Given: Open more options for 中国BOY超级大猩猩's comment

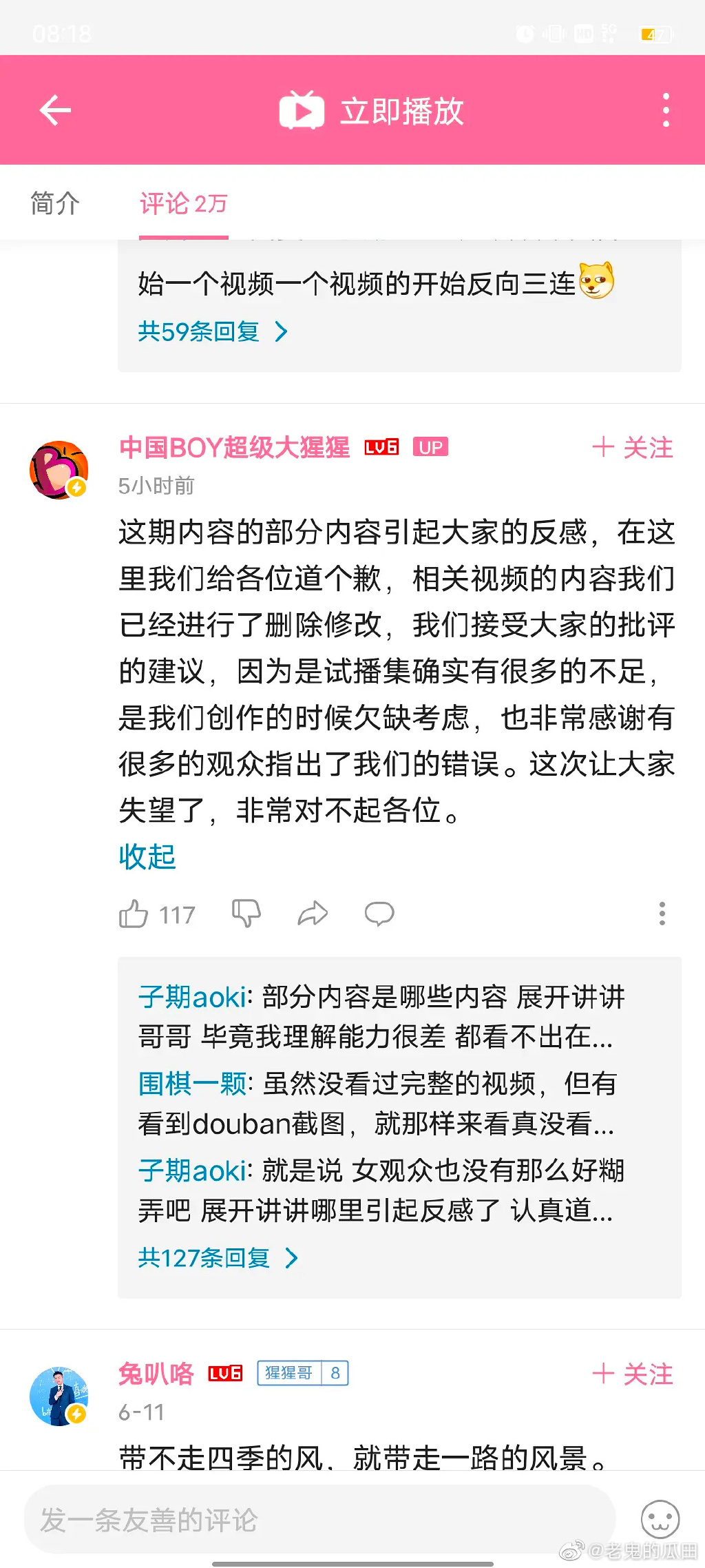Looking at the screenshot, I should [662, 914].
